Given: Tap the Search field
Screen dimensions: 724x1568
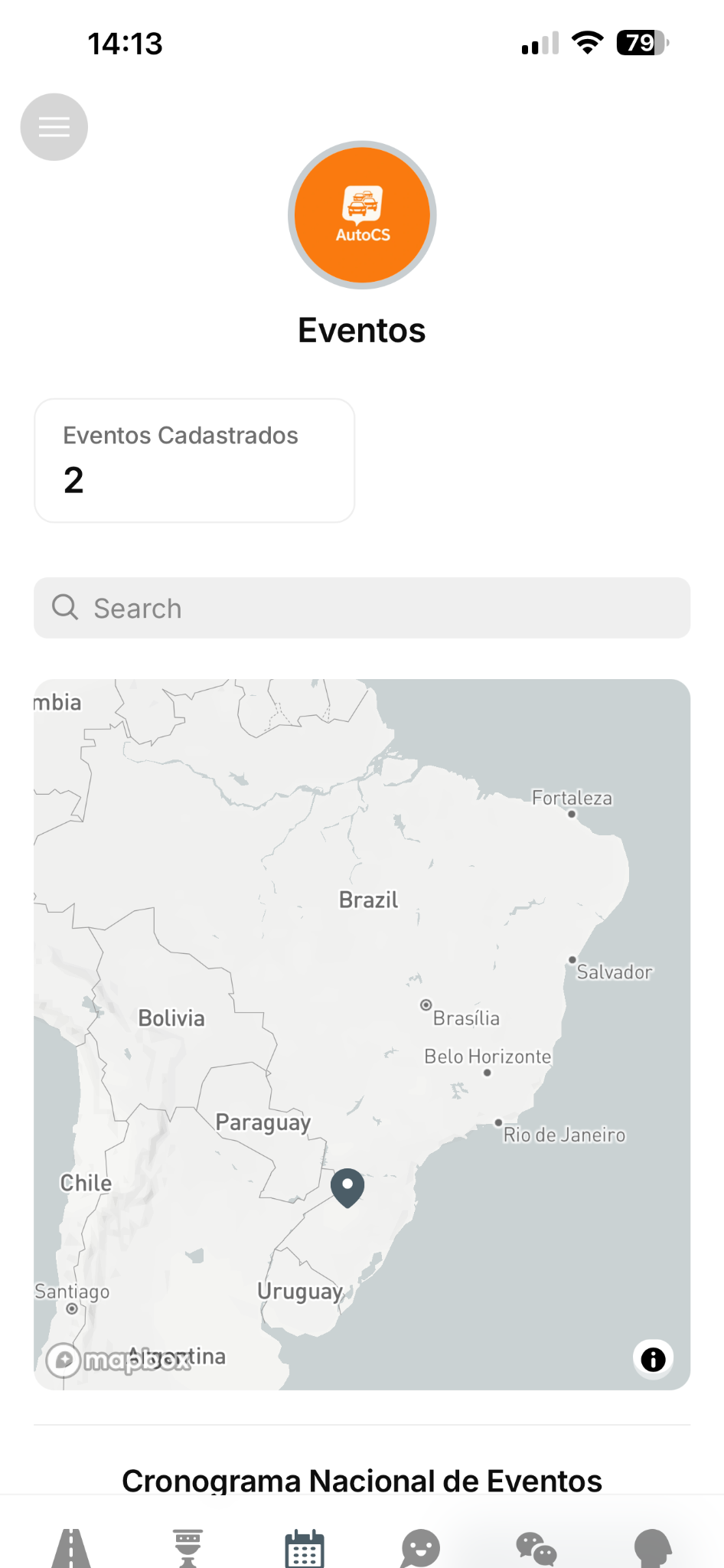Looking at the screenshot, I should tap(362, 608).
